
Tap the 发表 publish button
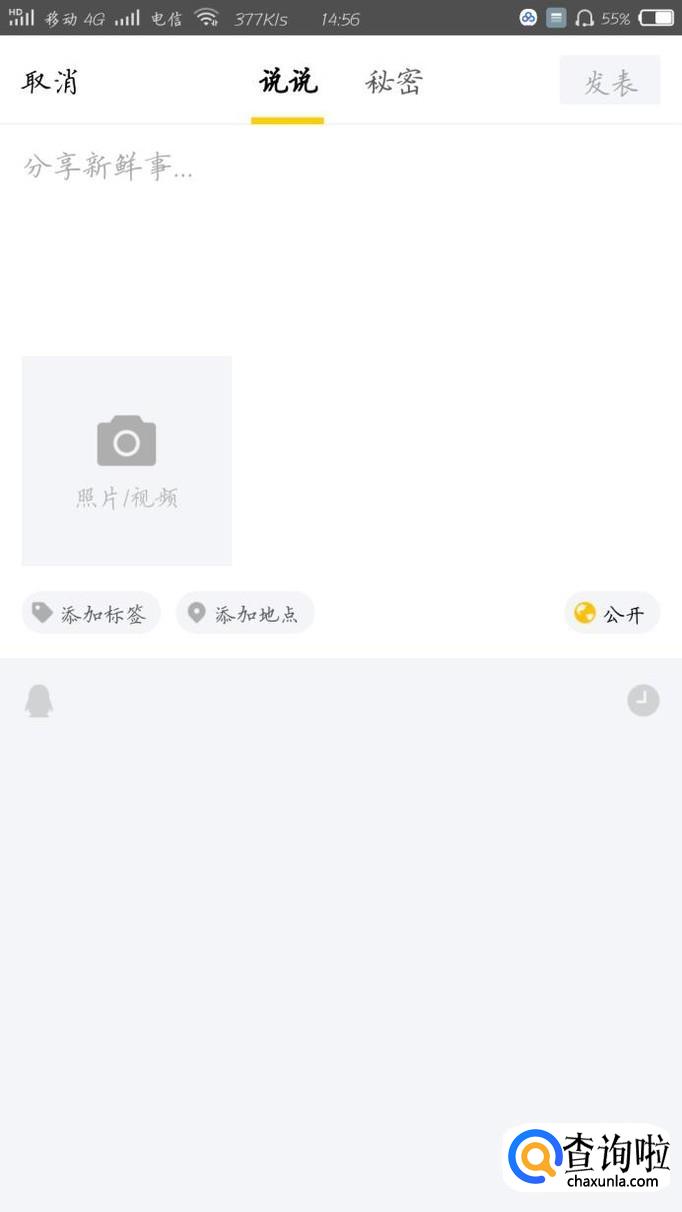tap(610, 81)
